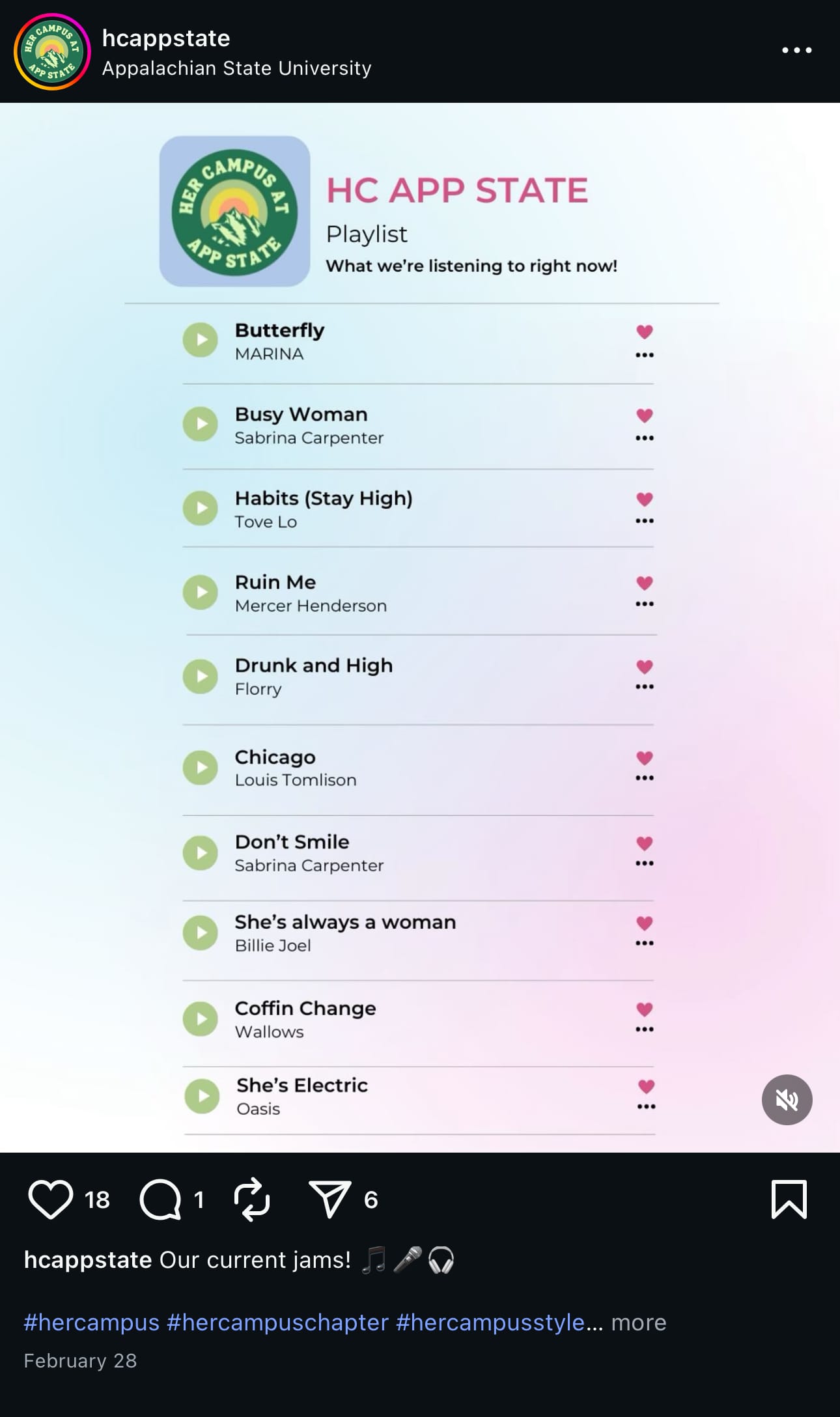The image size is (840, 1417).
Task: Like the hcappstate post
Action: click(50, 1200)
